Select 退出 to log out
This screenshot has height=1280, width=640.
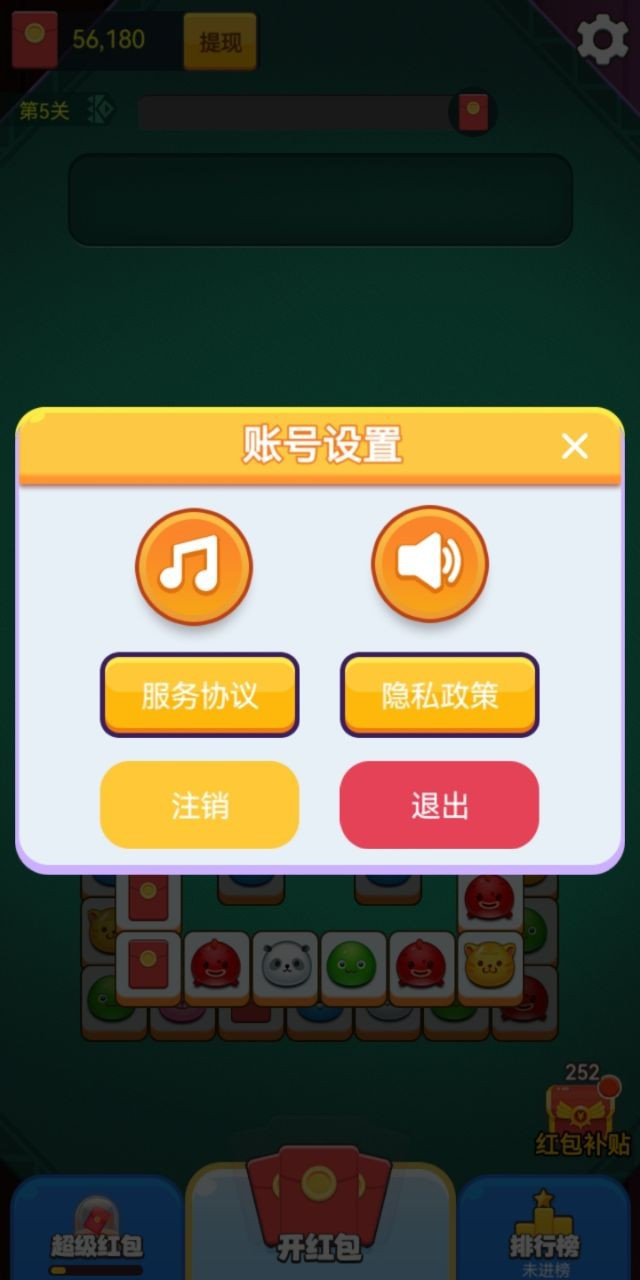click(440, 805)
